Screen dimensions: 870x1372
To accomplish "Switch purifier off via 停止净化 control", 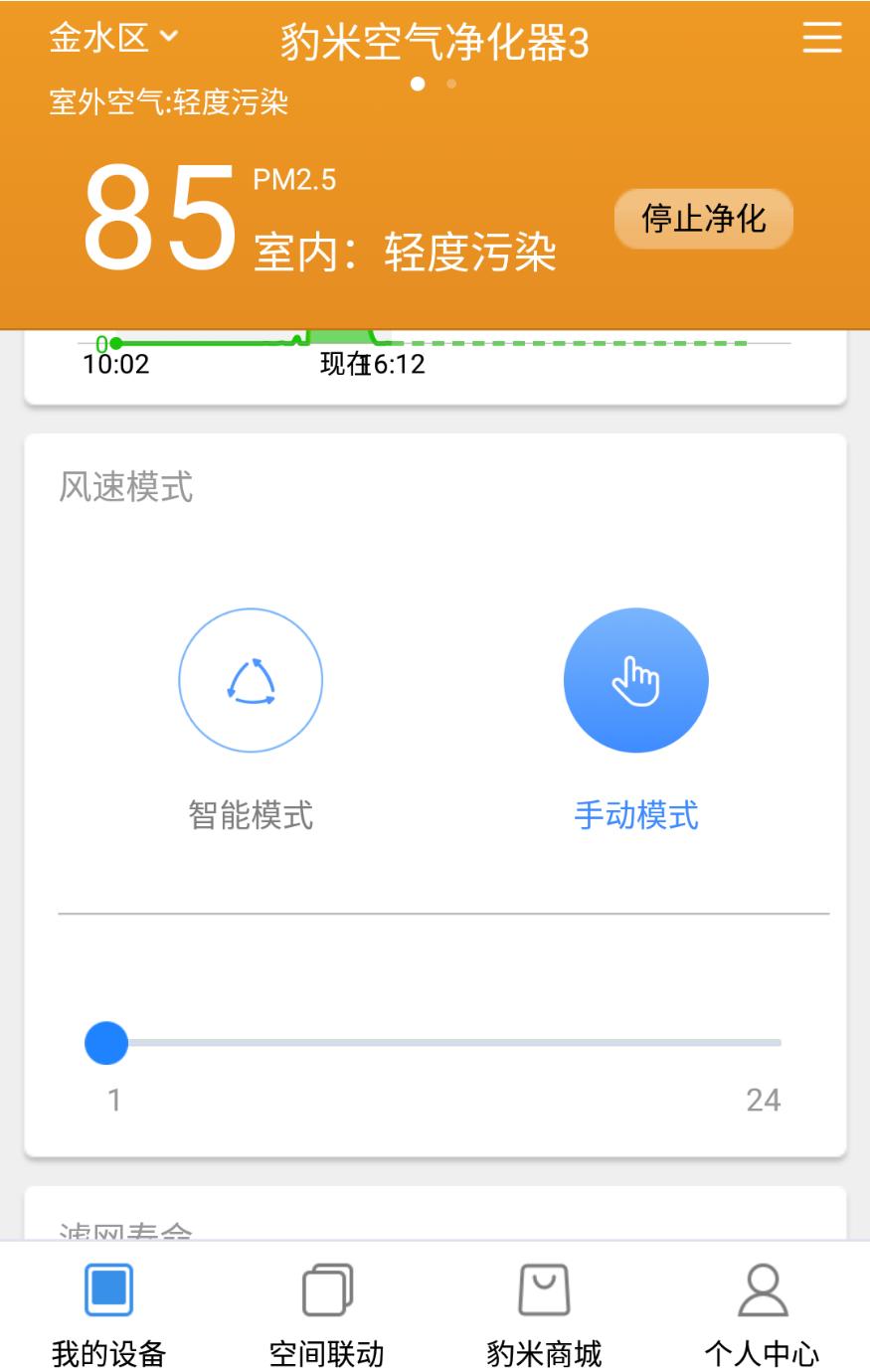I will (703, 219).
